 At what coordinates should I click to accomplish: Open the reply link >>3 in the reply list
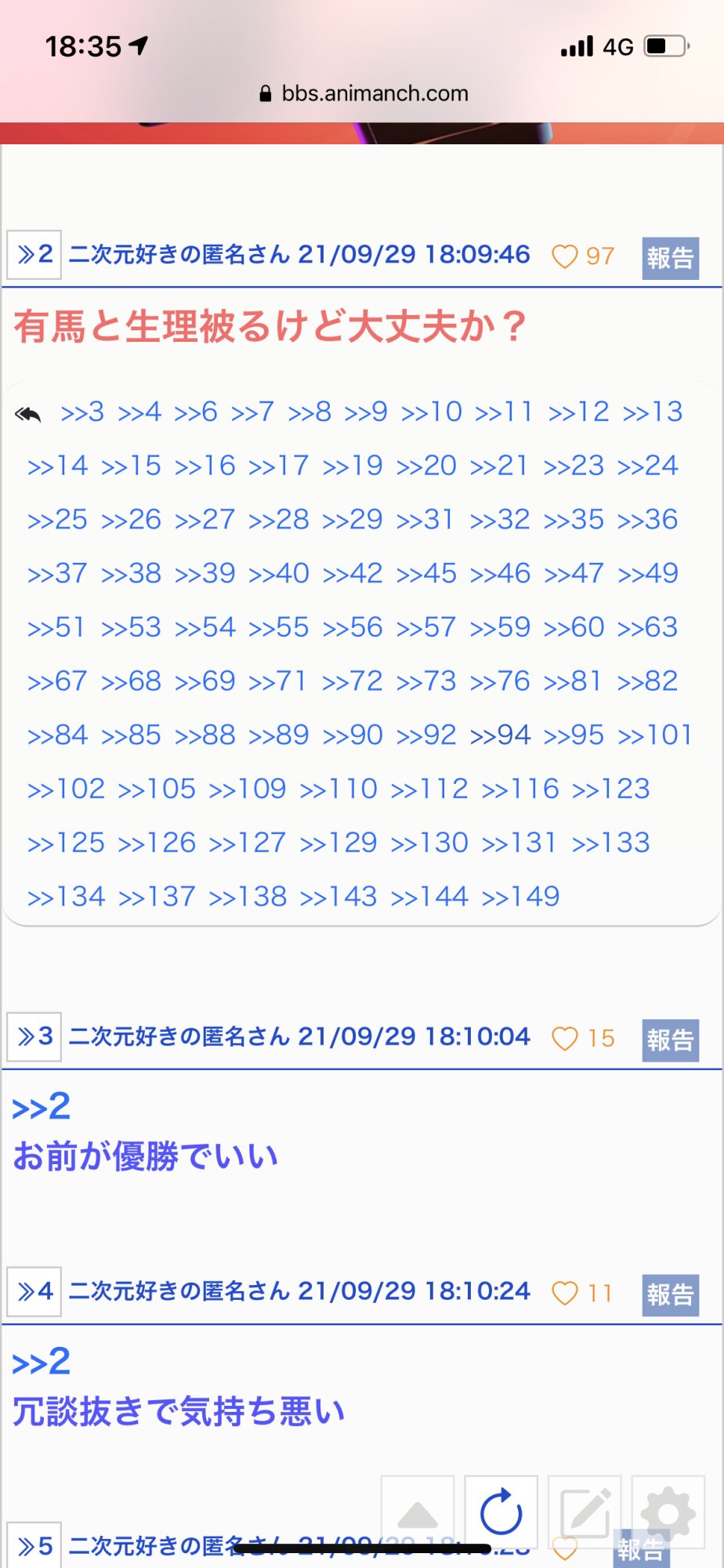82,412
